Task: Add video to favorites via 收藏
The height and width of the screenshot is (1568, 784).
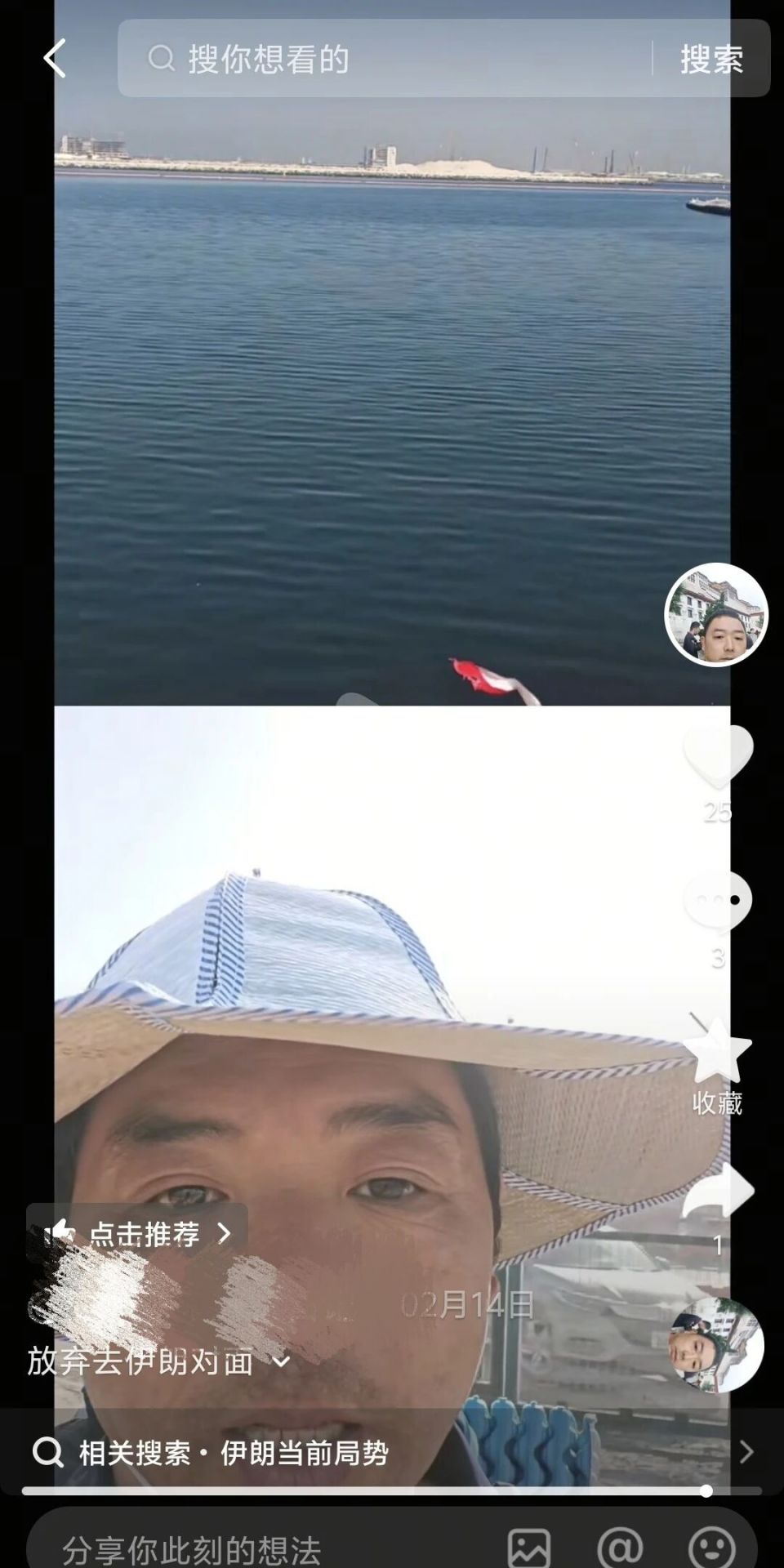Action: (x=717, y=1053)
